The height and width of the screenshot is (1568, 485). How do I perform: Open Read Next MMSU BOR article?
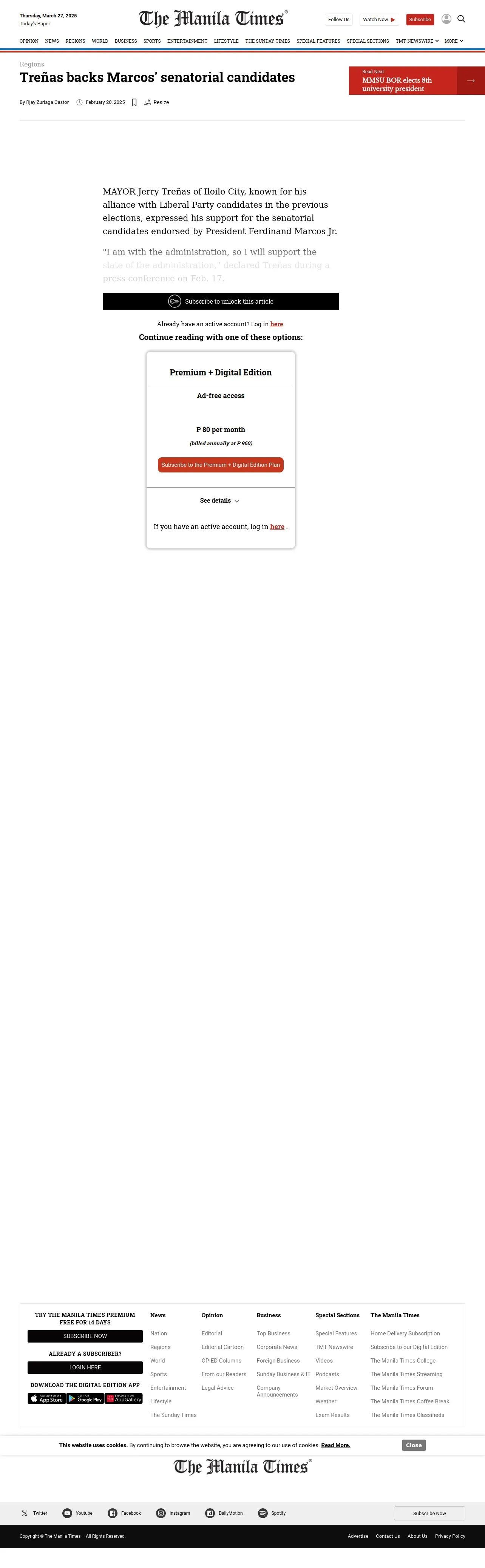click(x=417, y=80)
